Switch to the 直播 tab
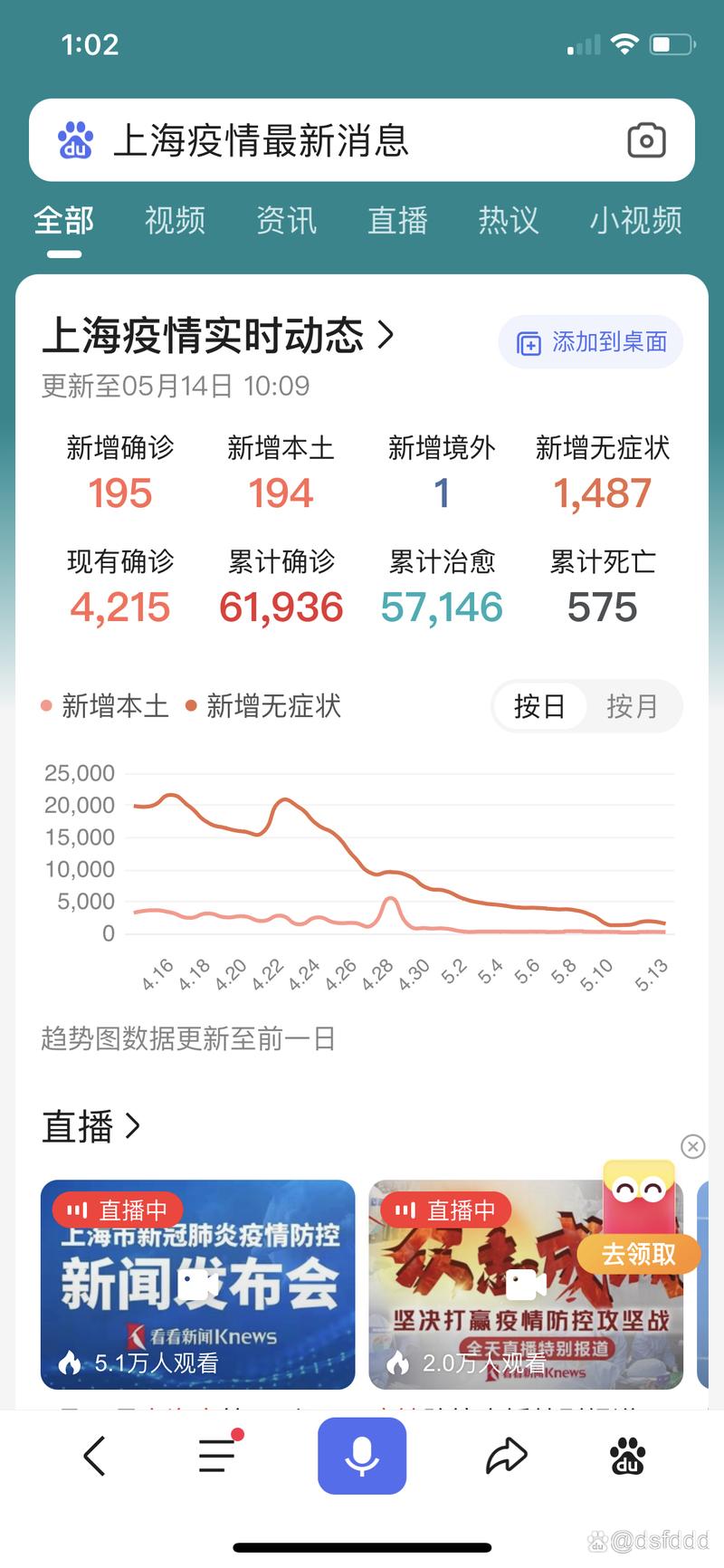The width and height of the screenshot is (724, 1568). [397, 220]
